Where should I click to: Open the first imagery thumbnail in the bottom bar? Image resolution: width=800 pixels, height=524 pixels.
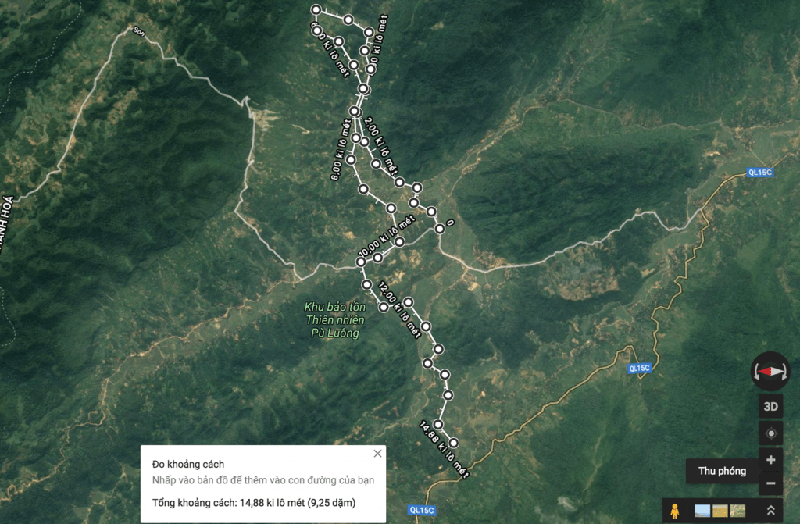(702, 511)
